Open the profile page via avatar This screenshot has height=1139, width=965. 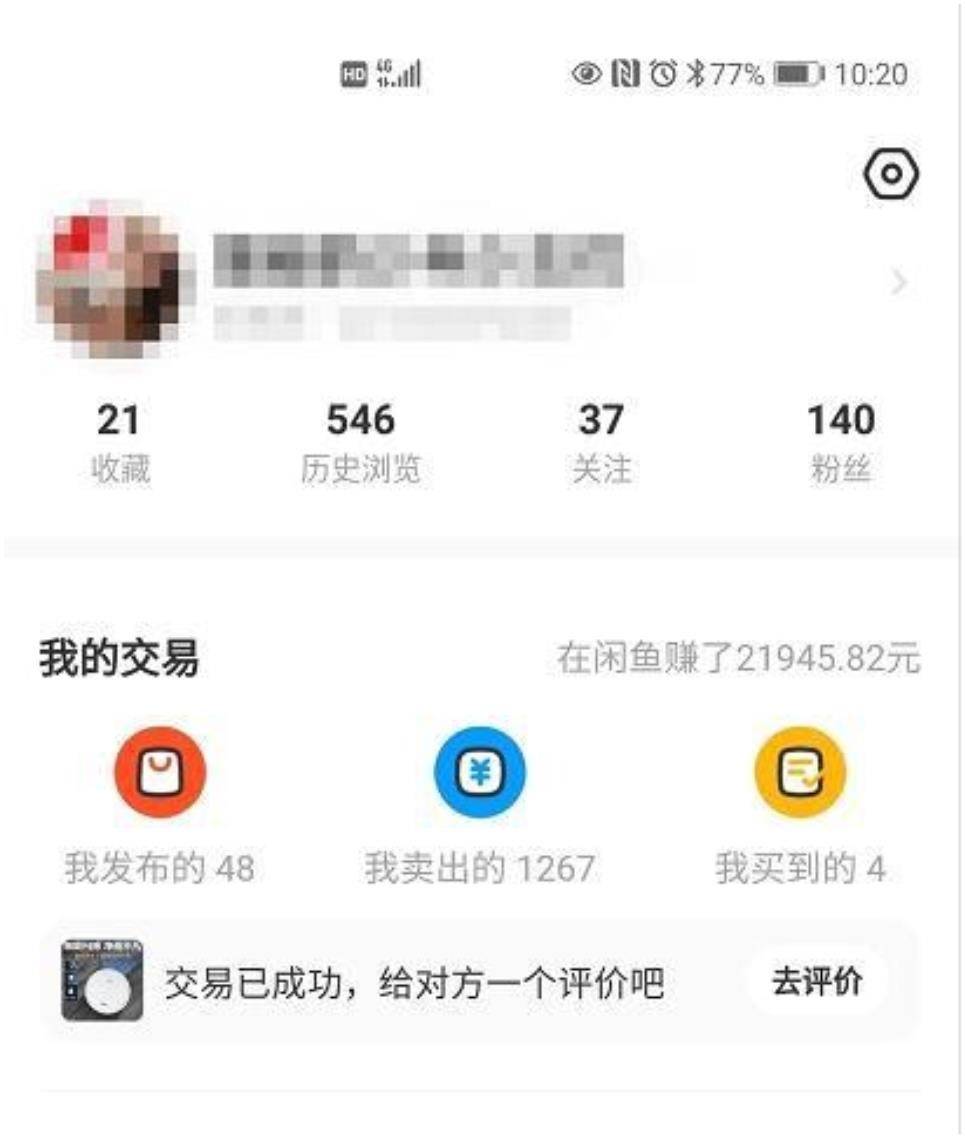tap(107, 280)
